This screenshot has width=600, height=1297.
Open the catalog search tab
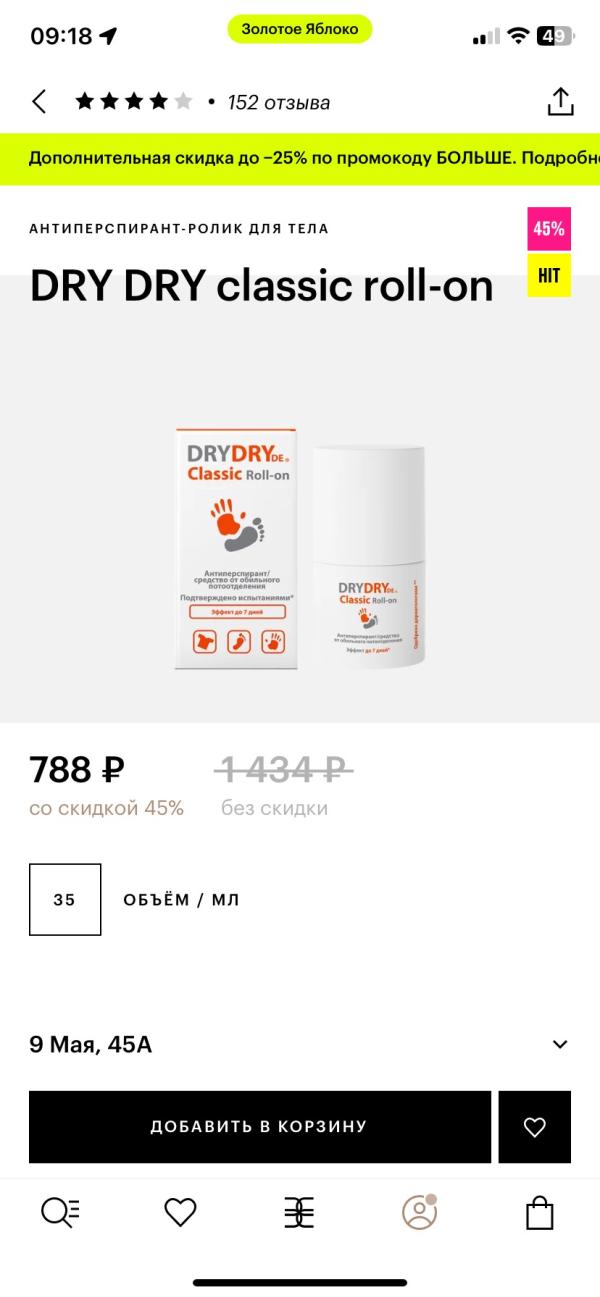pyautogui.click(x=60, y=1212)
